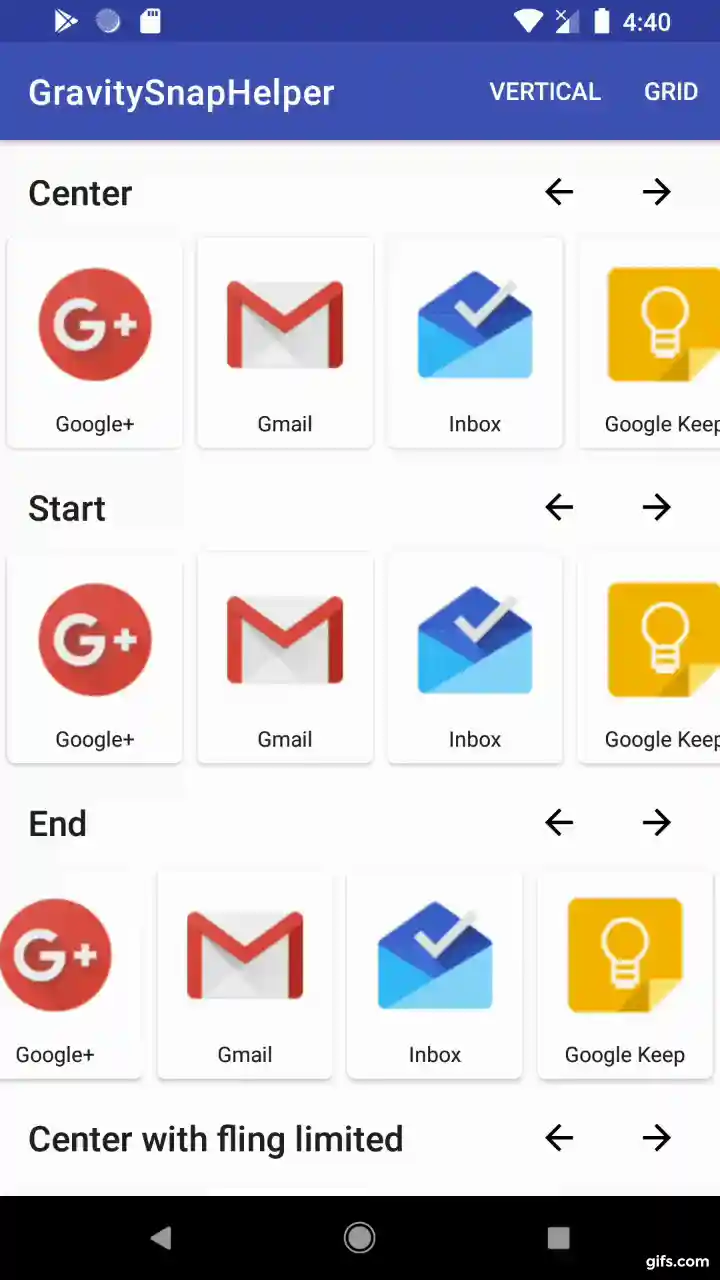Open the GRID view

670,92
